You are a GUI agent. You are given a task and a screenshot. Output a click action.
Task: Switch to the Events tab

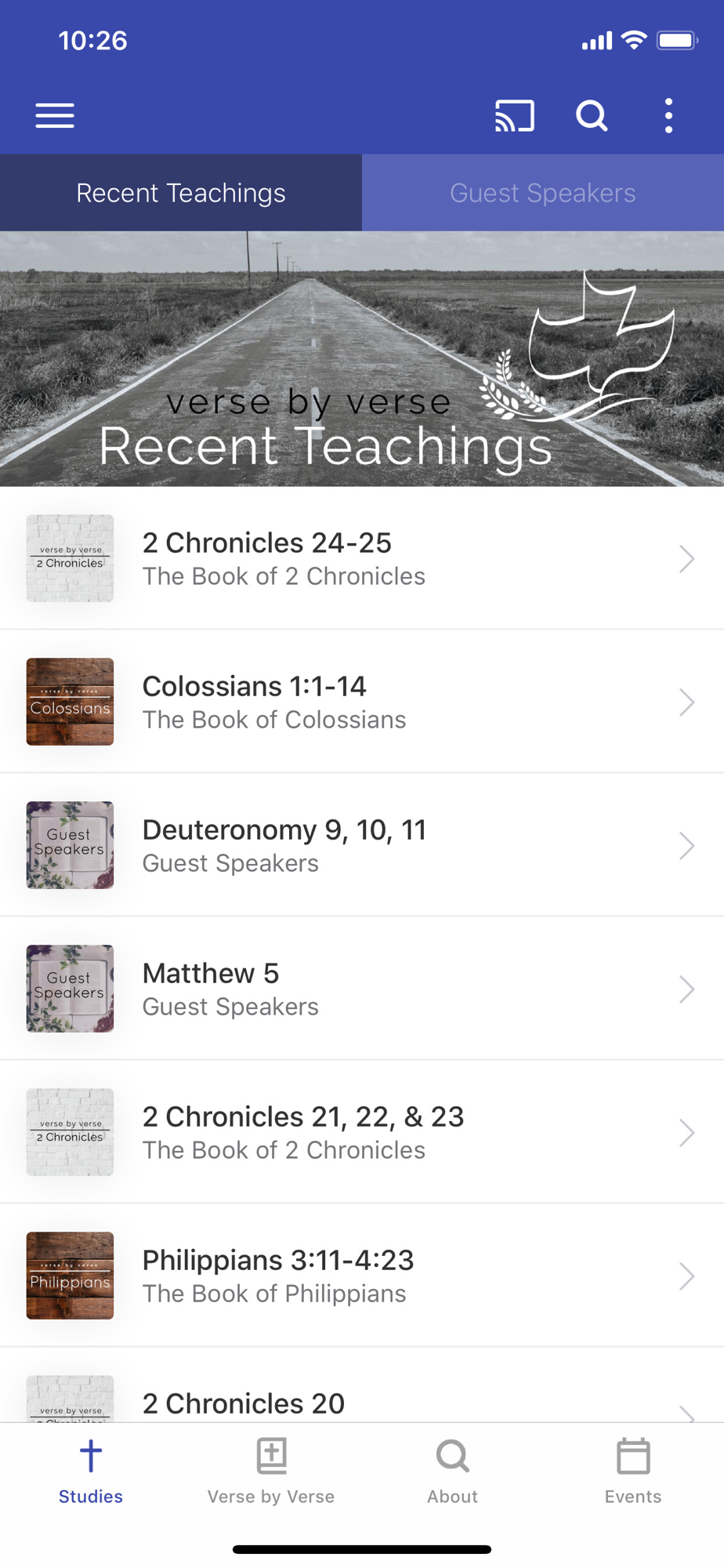(633, 1472)
